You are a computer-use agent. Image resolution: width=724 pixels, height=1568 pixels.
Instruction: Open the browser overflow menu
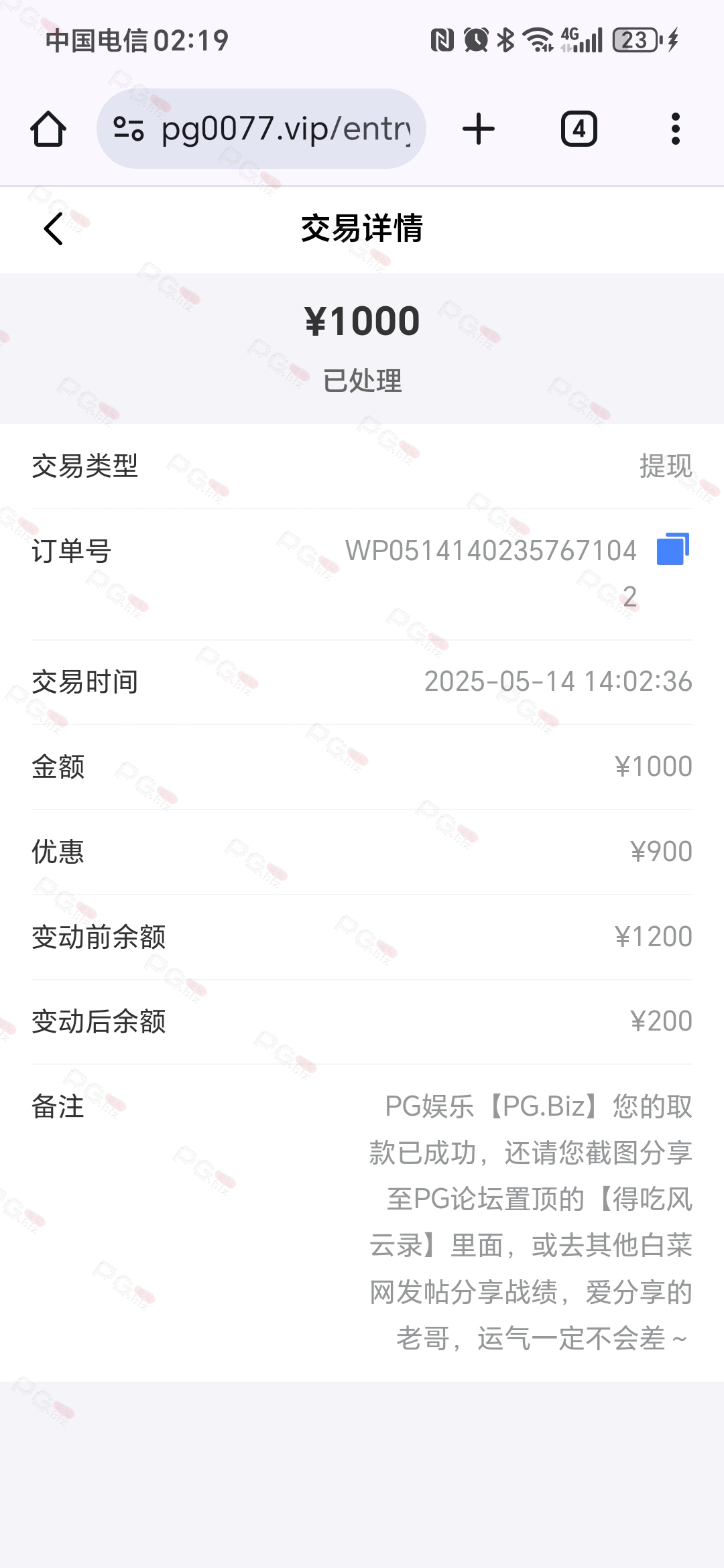click(676, 129)
